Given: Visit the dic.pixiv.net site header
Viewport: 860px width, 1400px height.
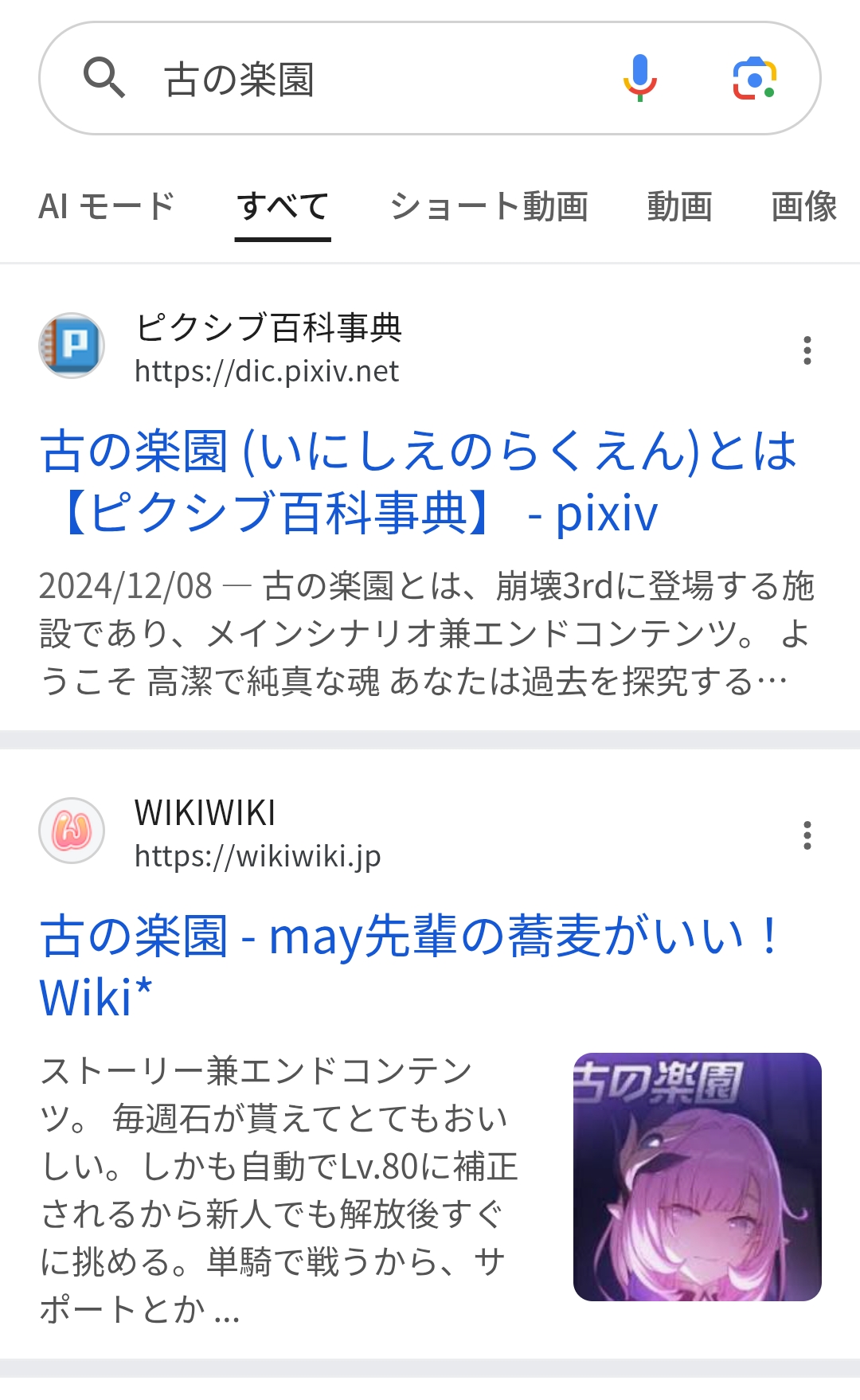Looking at the screenshot, I should click(268, 349).
